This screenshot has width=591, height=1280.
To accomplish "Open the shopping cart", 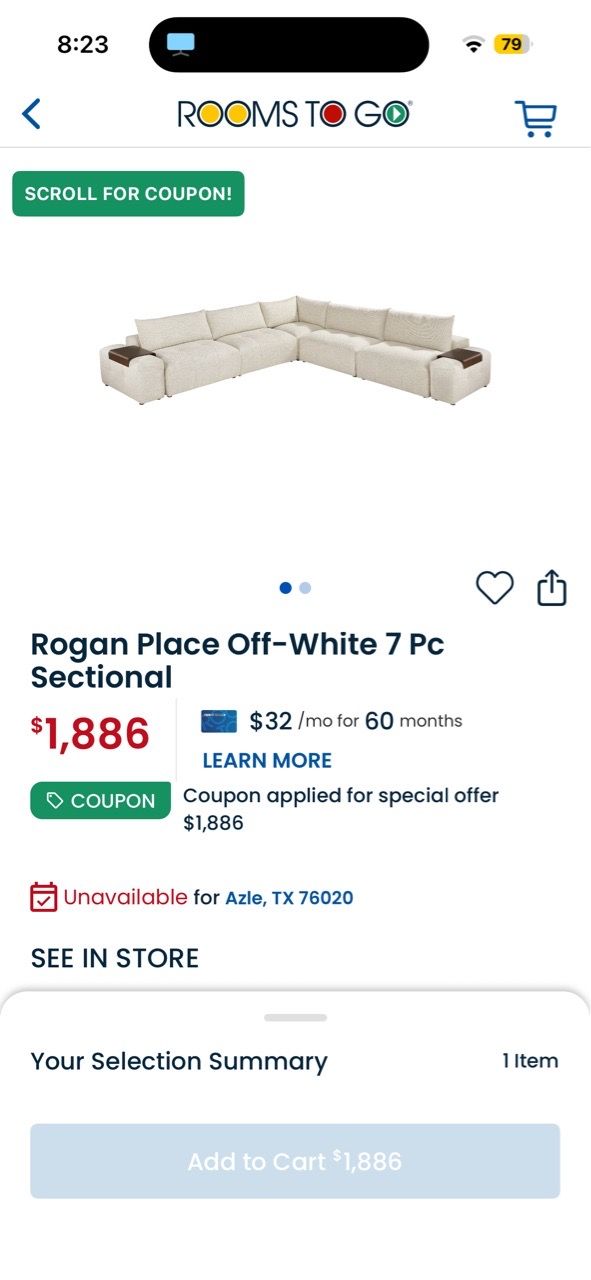I will [536, 118].
